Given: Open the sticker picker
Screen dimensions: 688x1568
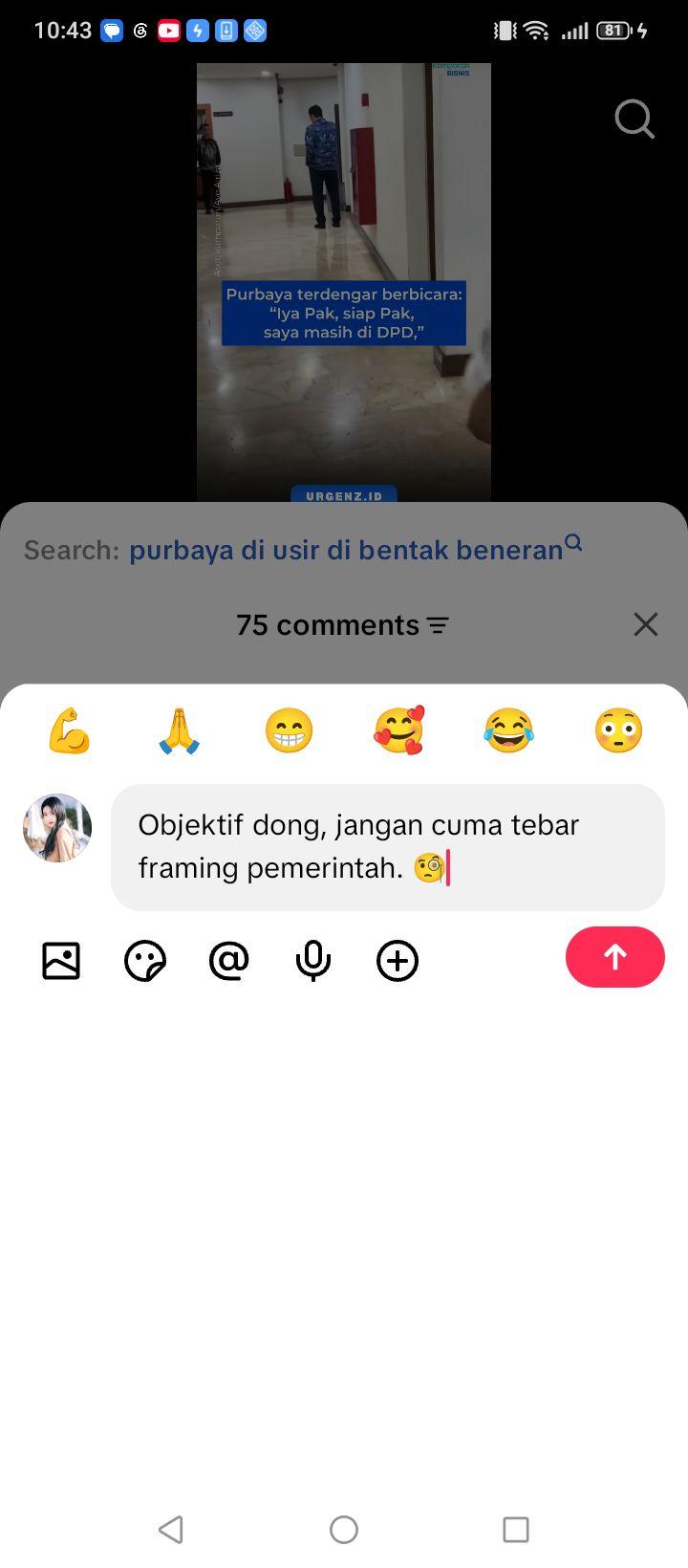Looking at the screenshot, I should (145, 961).
